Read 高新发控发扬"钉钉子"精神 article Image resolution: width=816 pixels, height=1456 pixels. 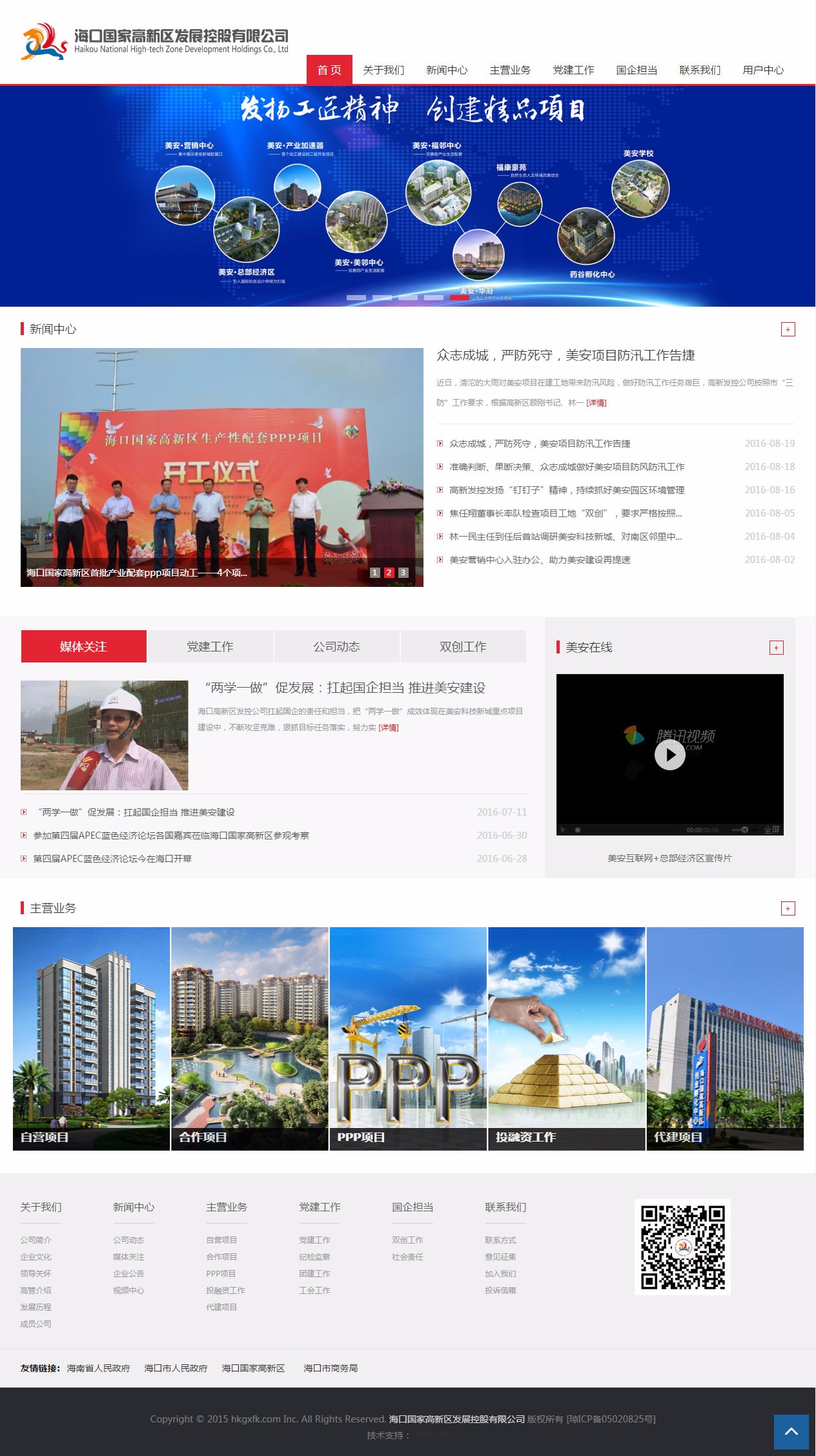pyautogui.click(x=567, y=490)
